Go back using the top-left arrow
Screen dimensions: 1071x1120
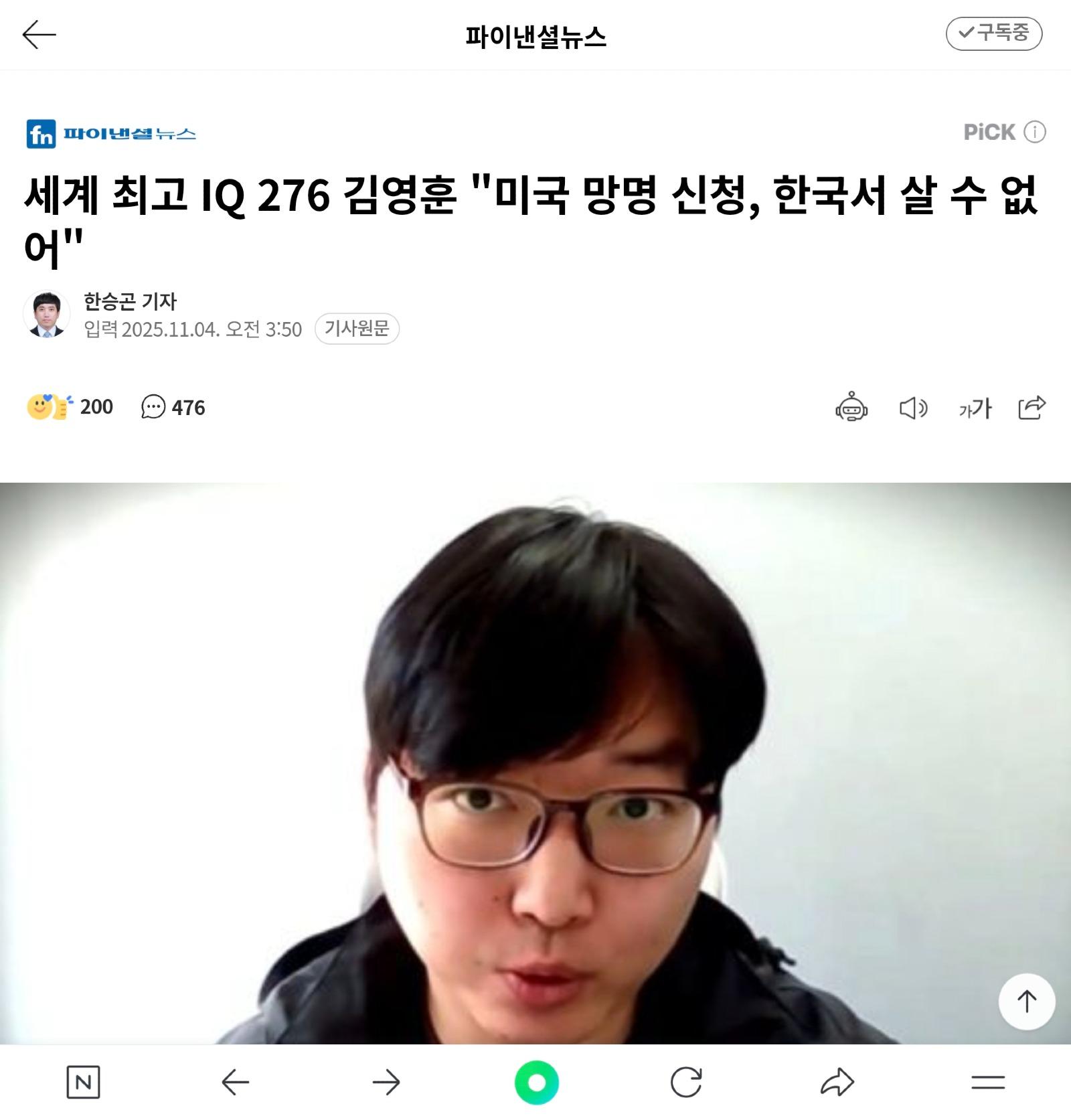(x=39, y=35)
